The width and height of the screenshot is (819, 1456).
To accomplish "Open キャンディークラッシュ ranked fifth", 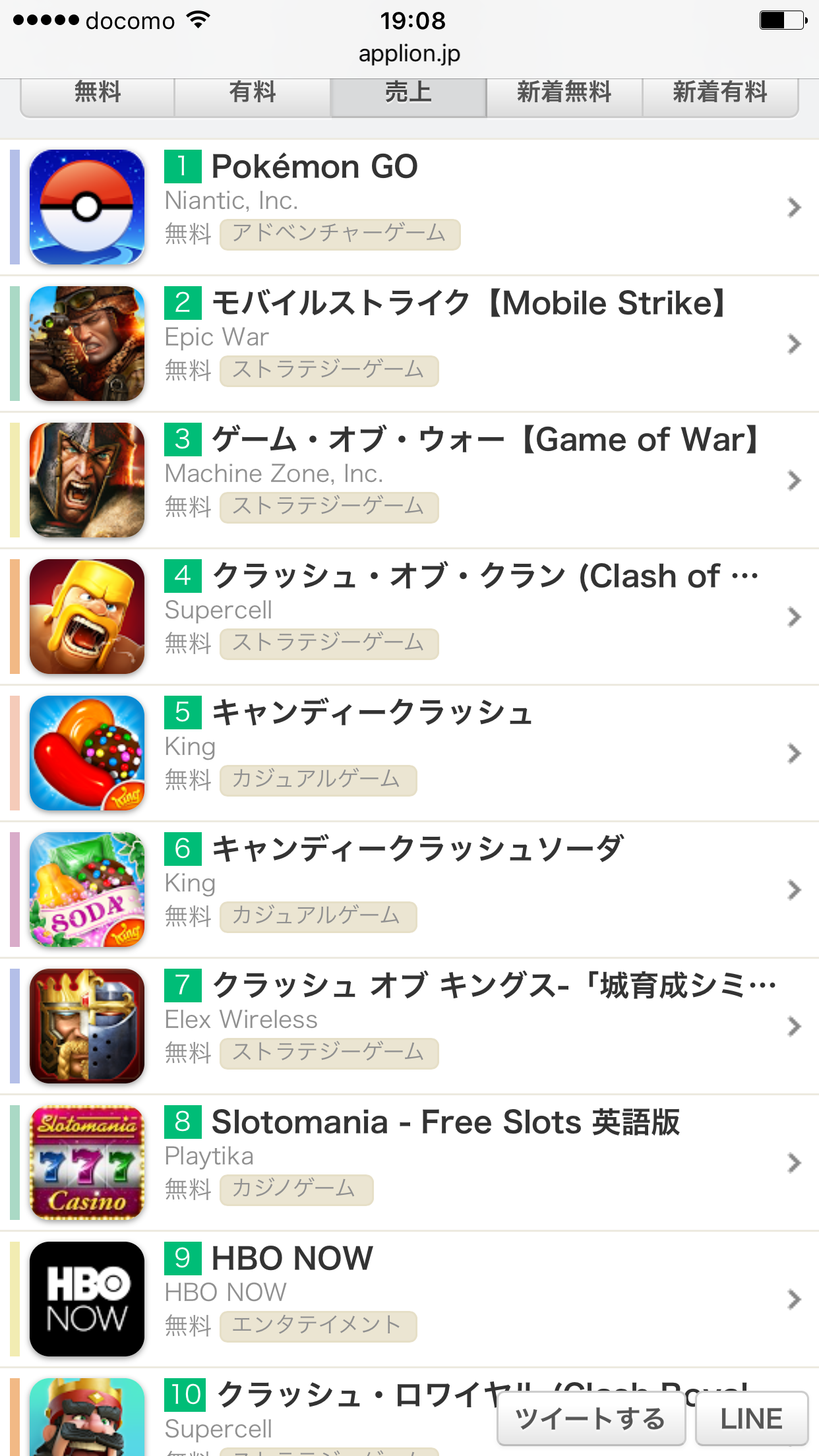I will pyautogui.click(x=409, y=753).
